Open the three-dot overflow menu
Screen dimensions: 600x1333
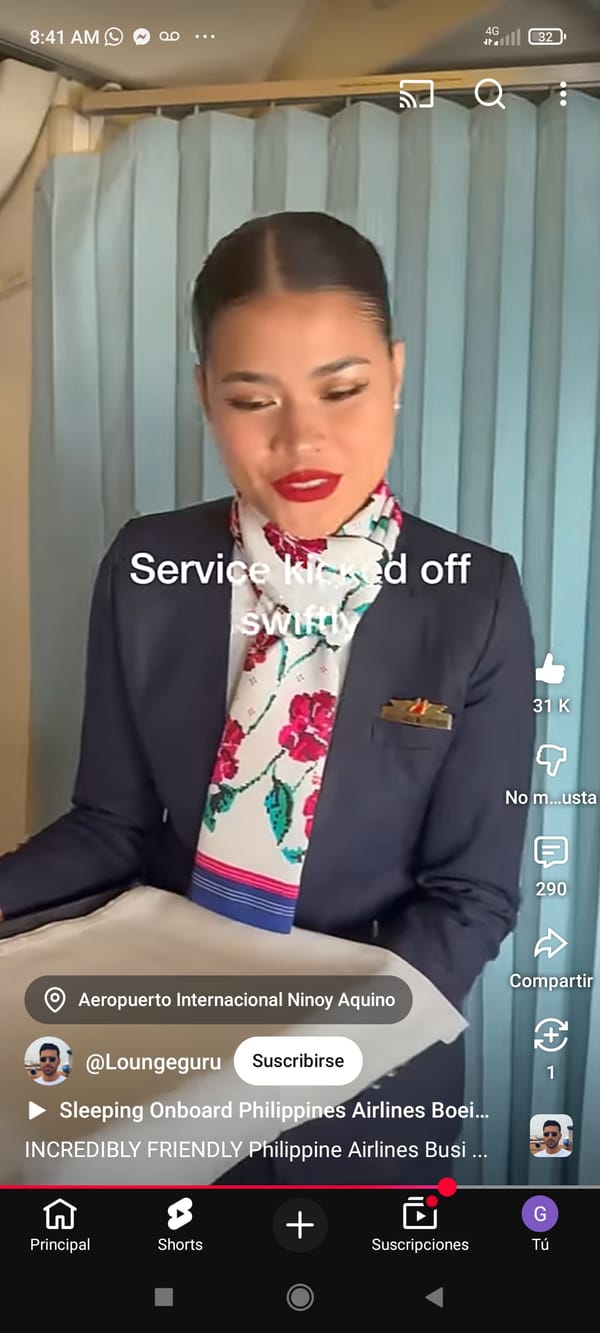563,94
